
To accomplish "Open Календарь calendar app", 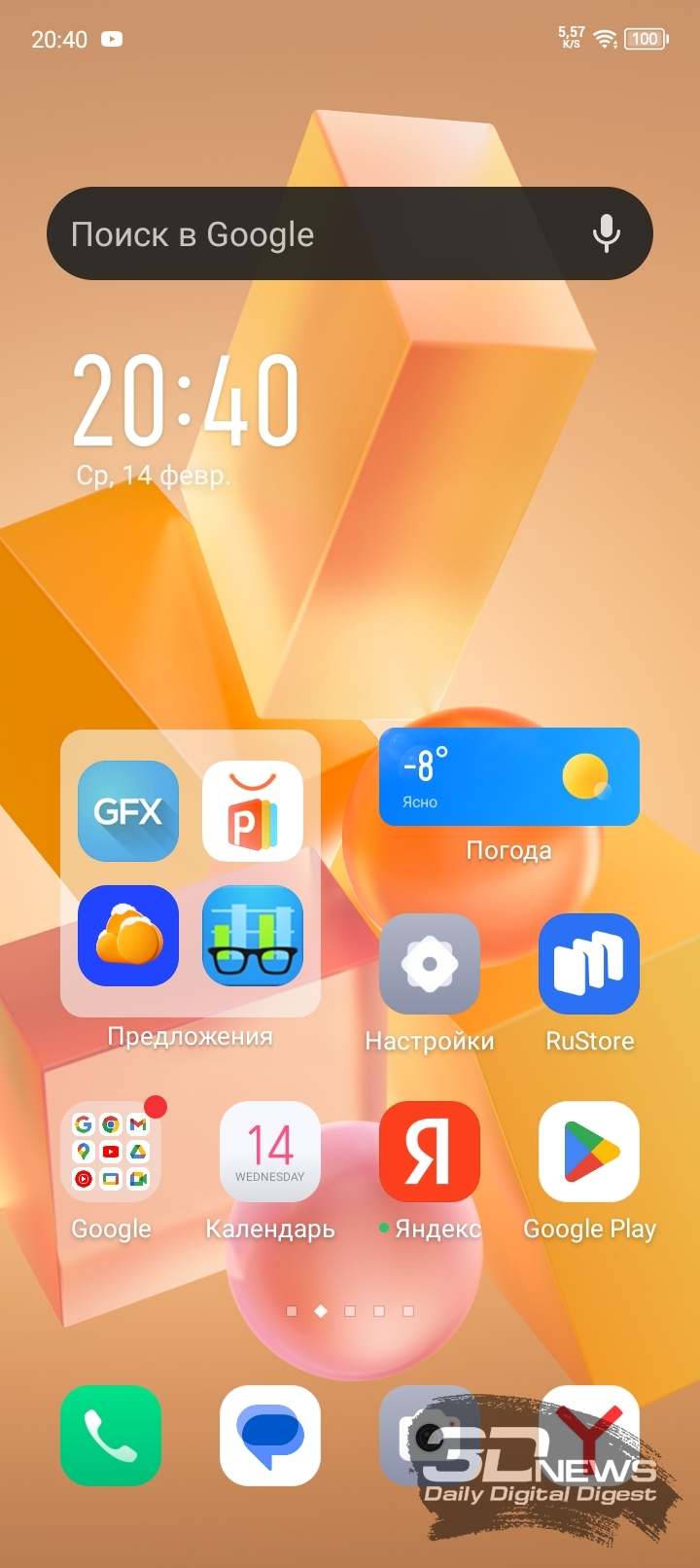I will pyautogui.click(x=270, y=1152).
